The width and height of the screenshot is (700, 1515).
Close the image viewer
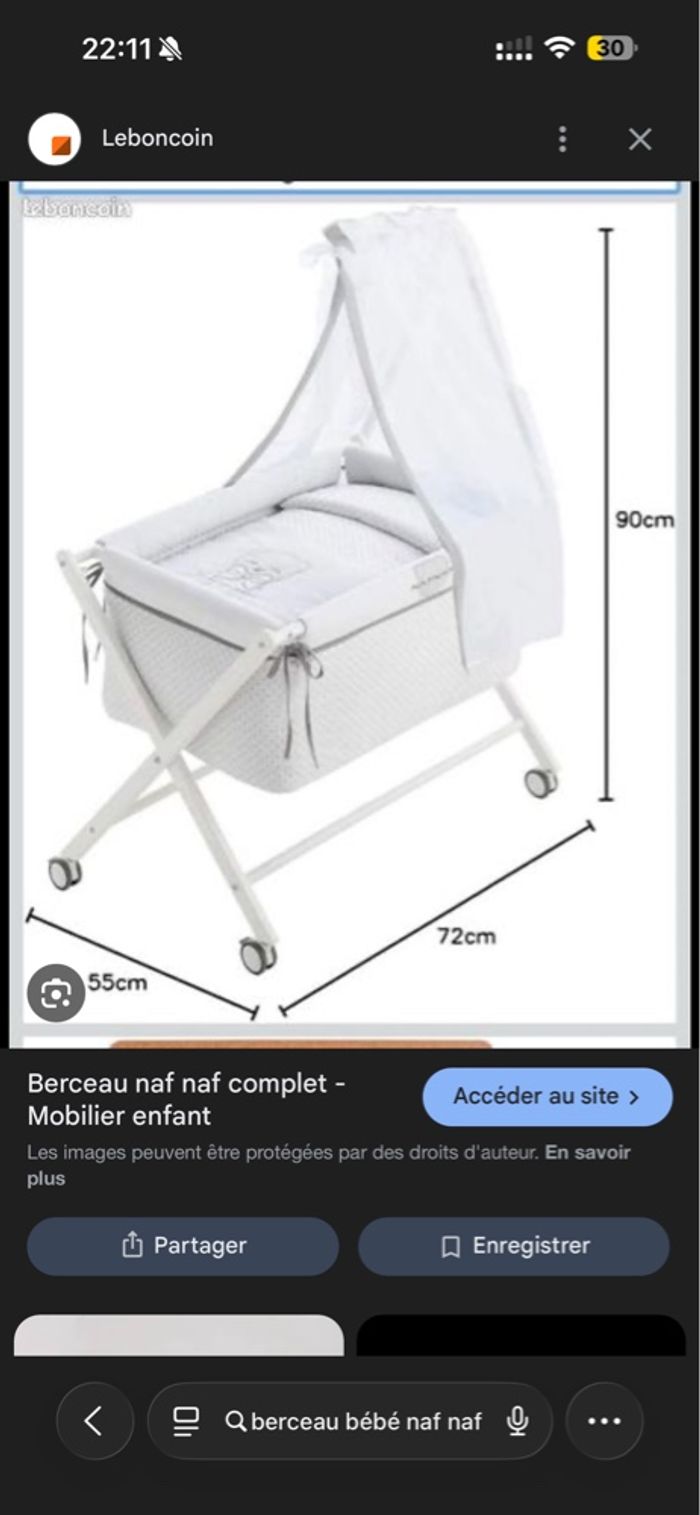(x=640, y=139)
